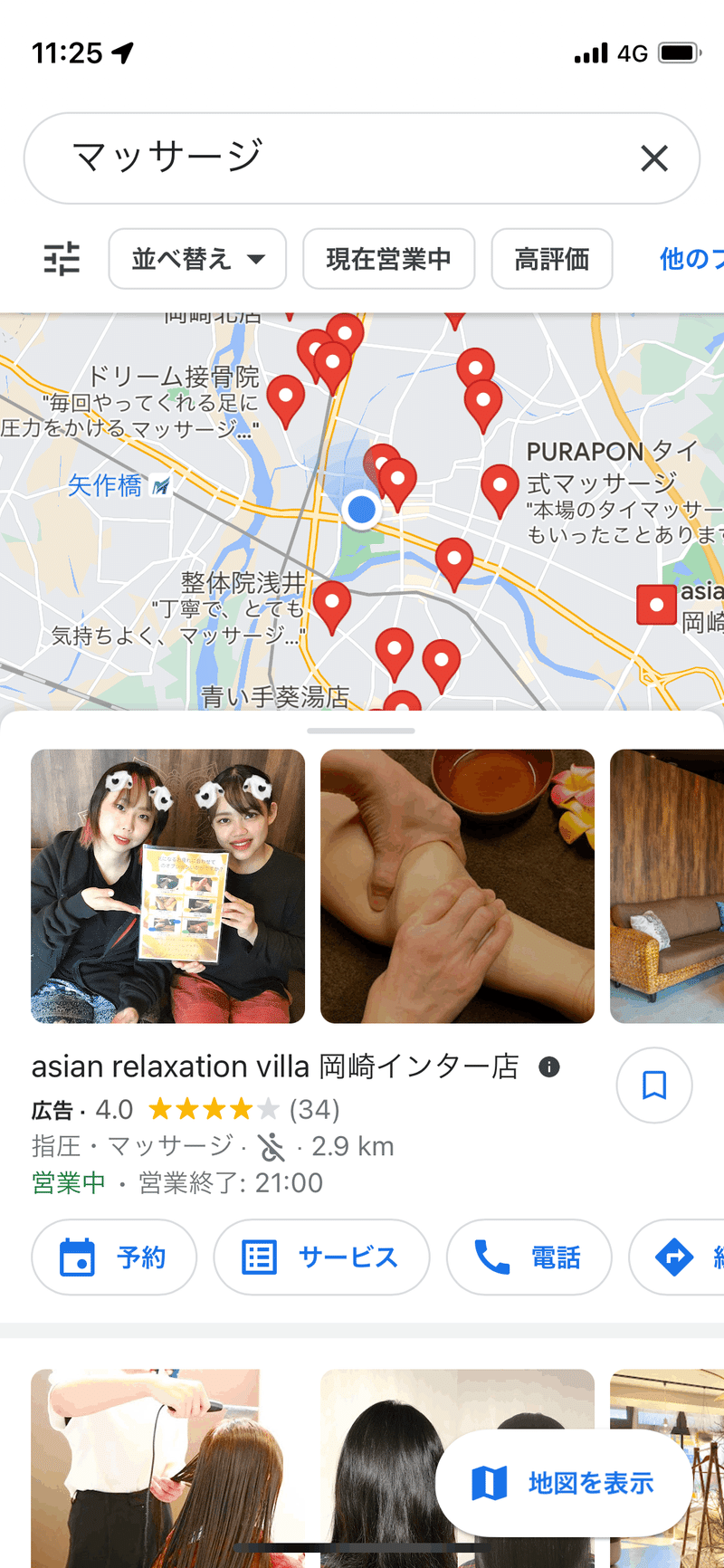Open the ad info icon beside 岡崎インター店
The image size is (724, 1568).
pos(548,1066)
